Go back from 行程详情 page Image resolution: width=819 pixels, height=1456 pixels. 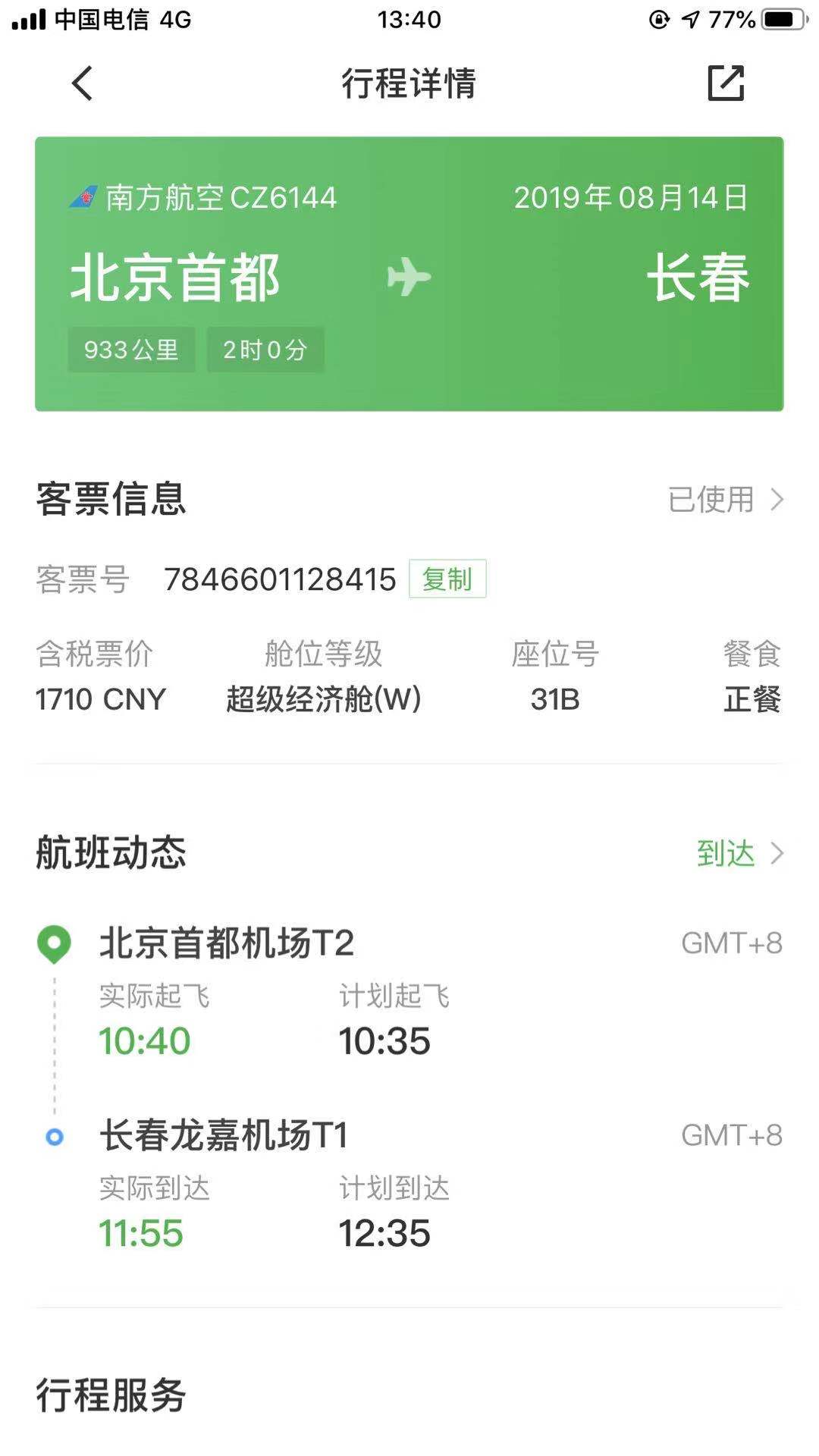pyautogui.click(x=82, y=83)
